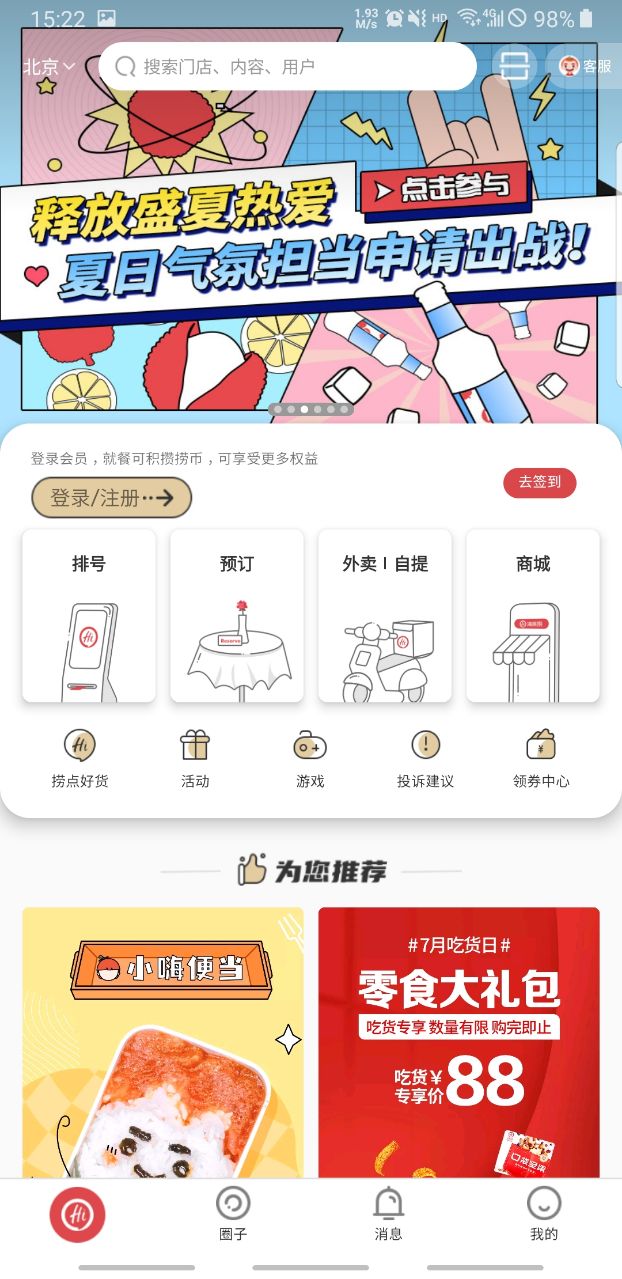Open 投诉建议 feedback shortcut
Image resolution: width=622 pixels, height=1279 pixels.
pos(425,759)
